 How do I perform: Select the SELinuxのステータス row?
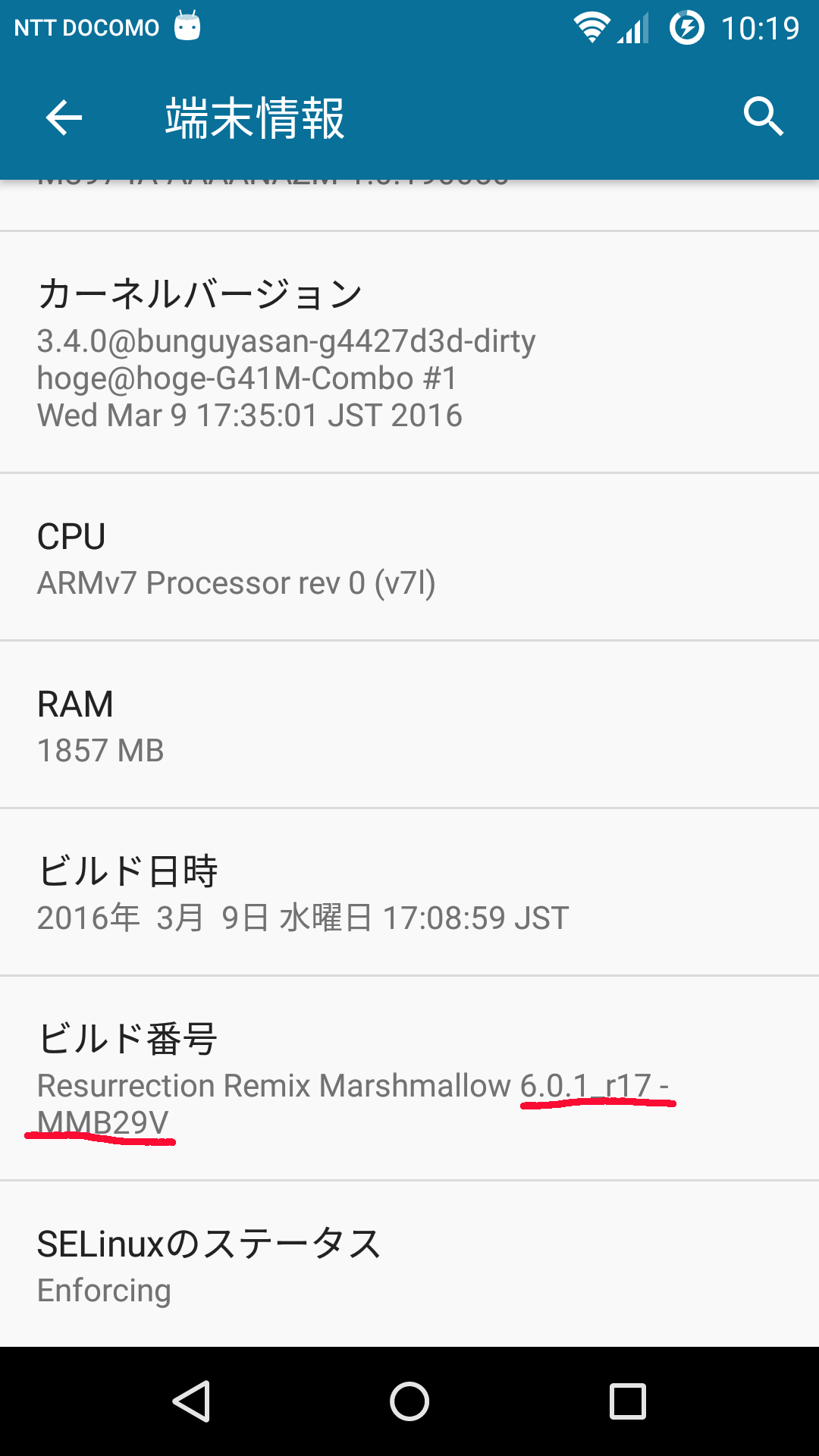click(x=409, y=1264)
